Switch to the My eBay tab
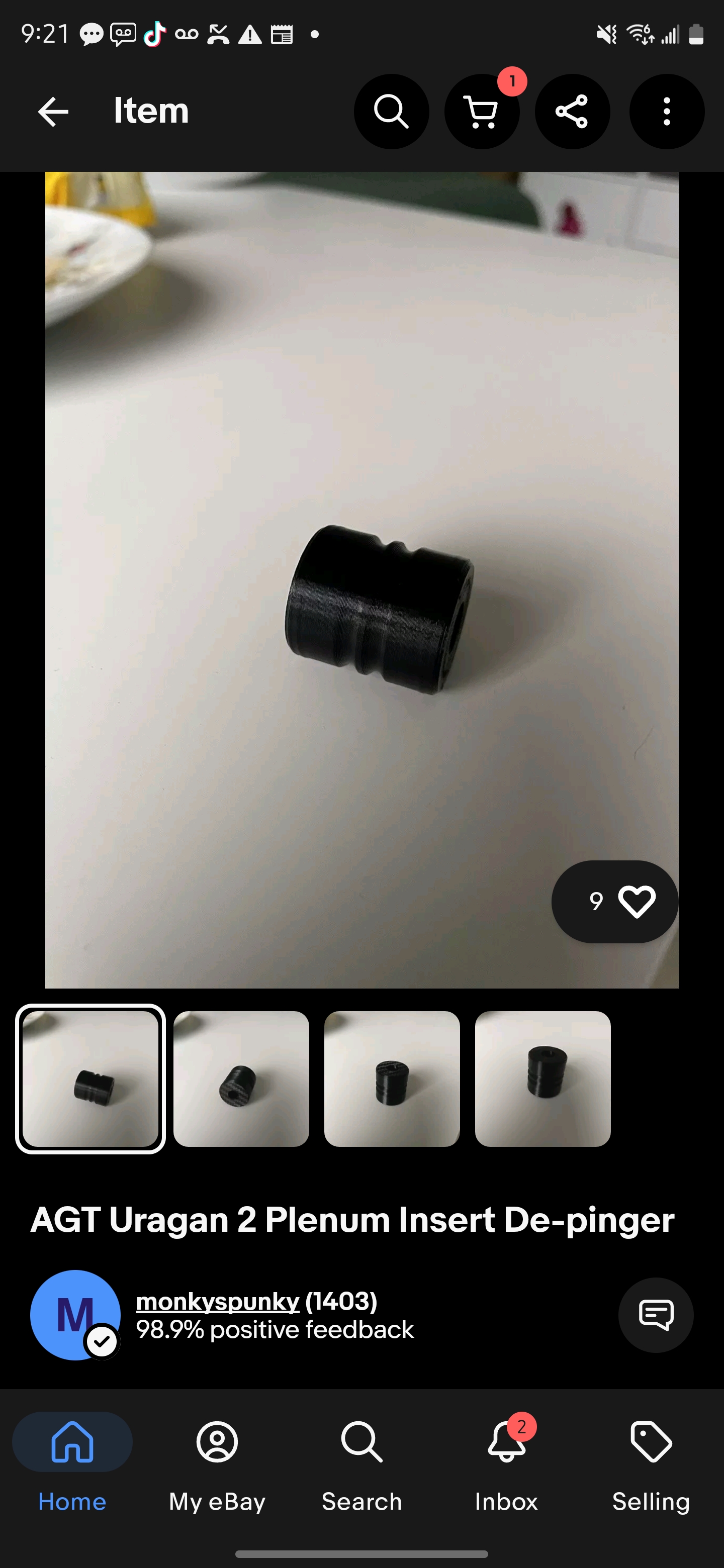The height and width of the screenshot is (1568, 724). pos(217,1466)
